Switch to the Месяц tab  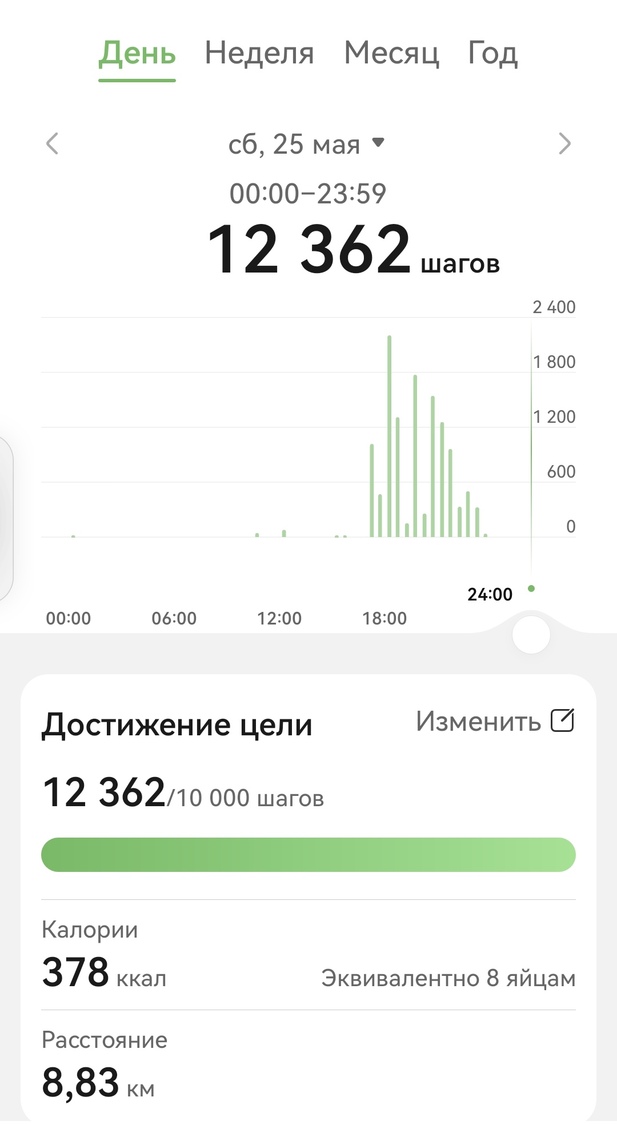pyautogui.click(x=392, y=54)
